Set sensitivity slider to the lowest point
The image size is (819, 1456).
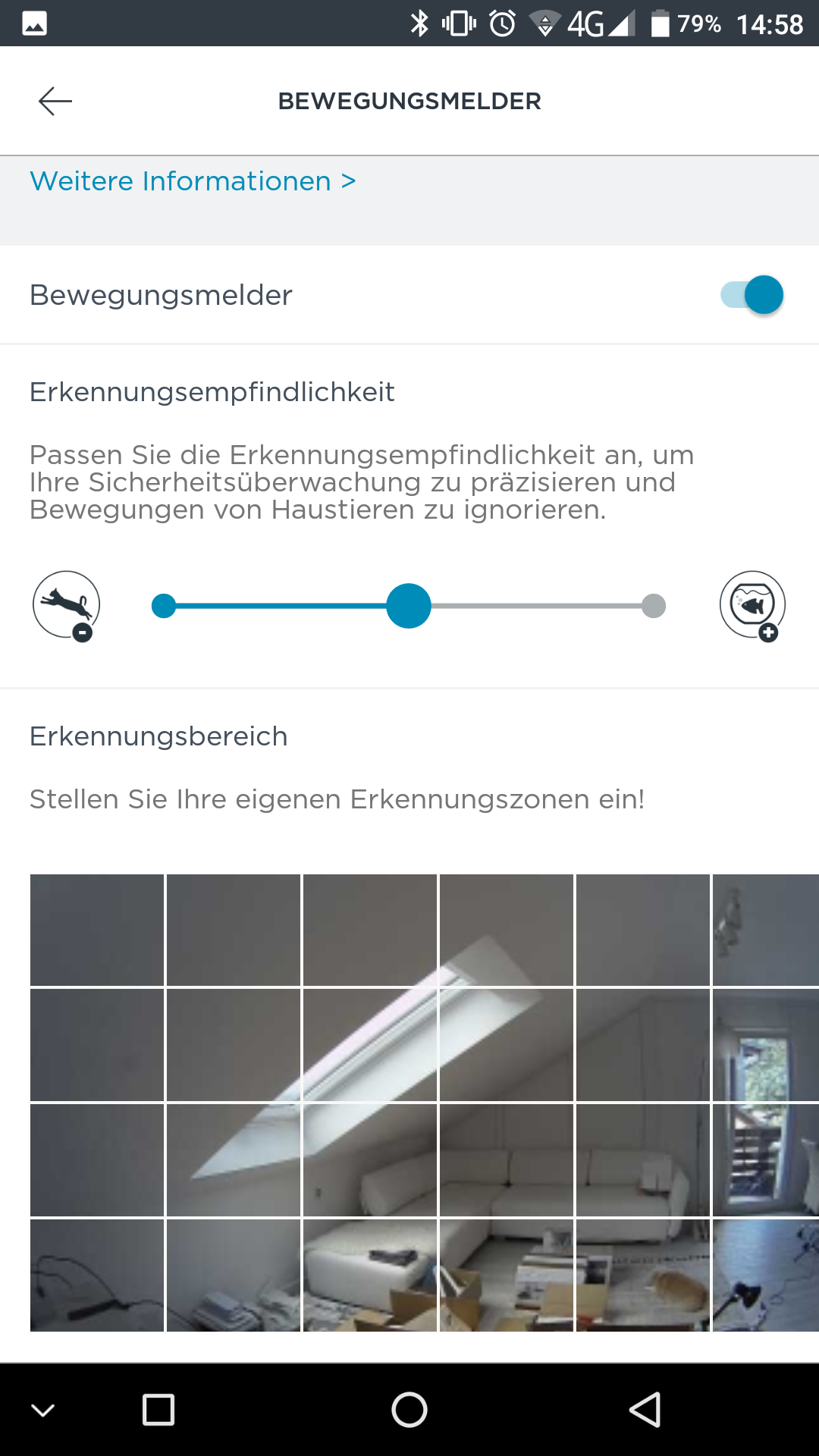pos(164,606)
